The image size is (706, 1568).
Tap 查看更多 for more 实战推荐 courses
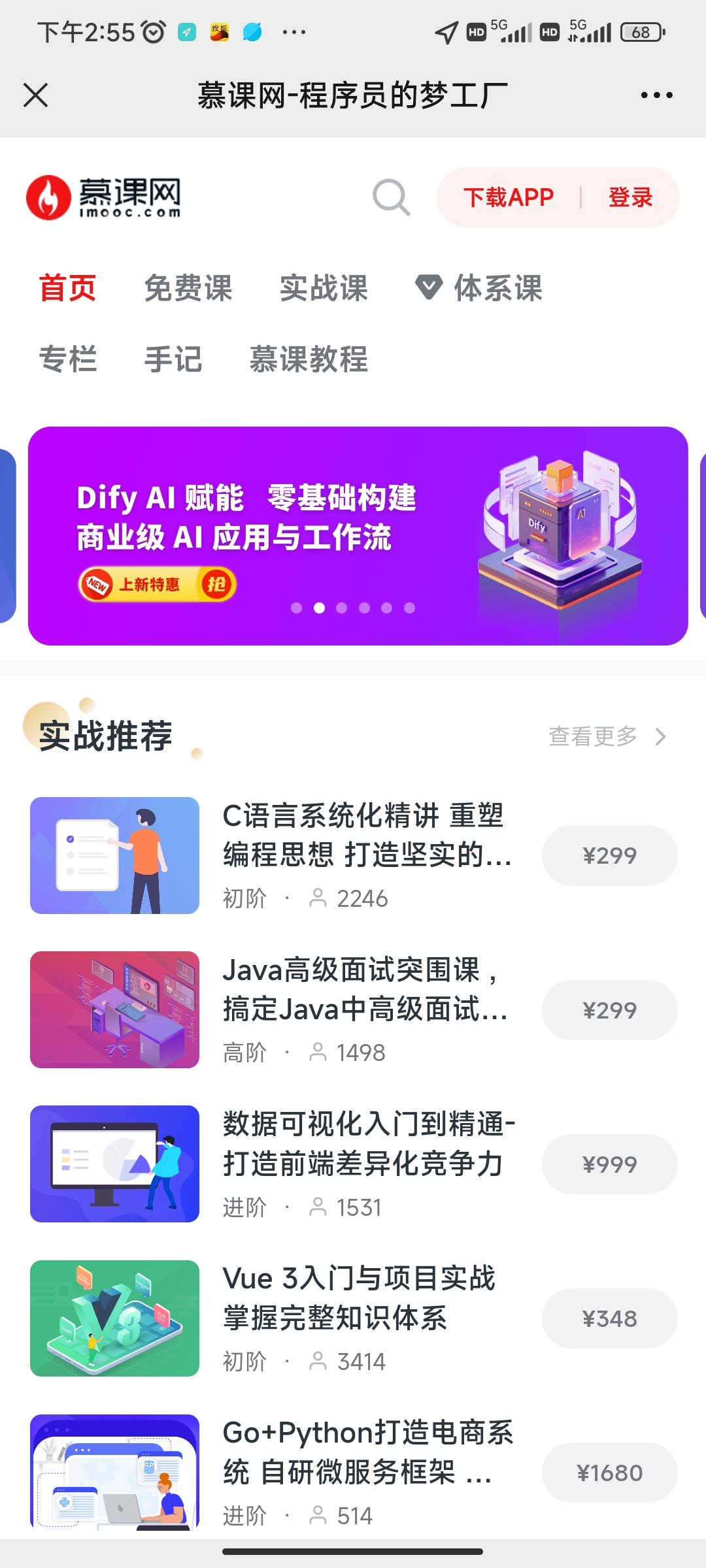tap(607, 736)
